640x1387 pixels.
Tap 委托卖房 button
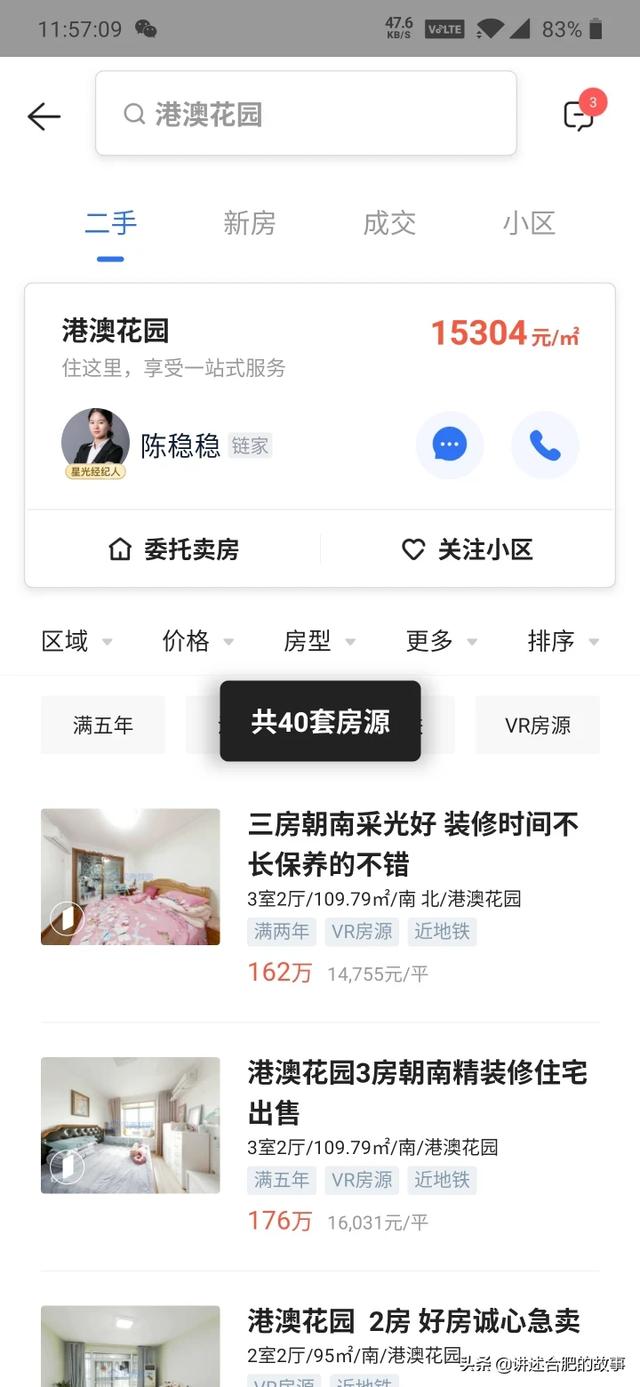point(174,549)
